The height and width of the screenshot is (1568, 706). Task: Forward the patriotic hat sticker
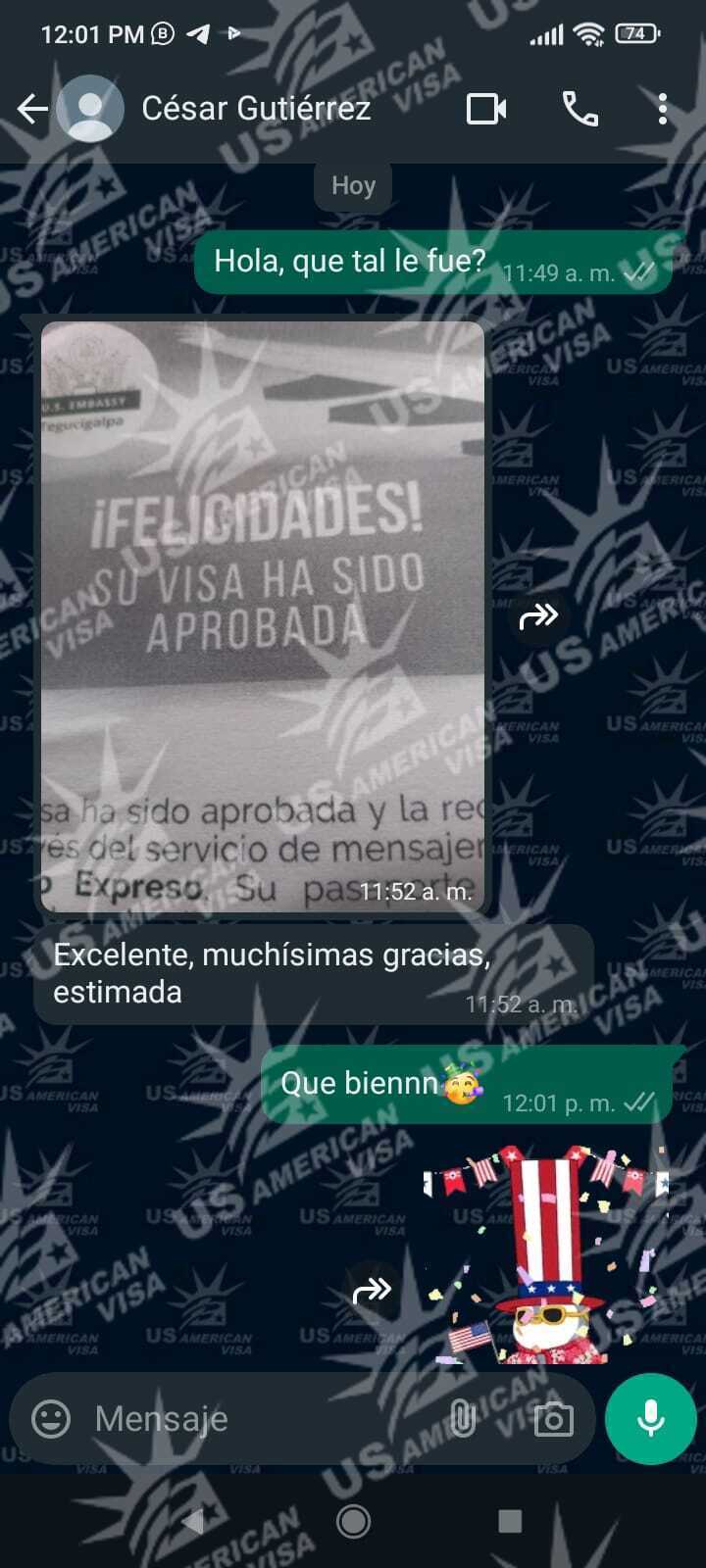pyautogui.click(x=372, y=1291)
